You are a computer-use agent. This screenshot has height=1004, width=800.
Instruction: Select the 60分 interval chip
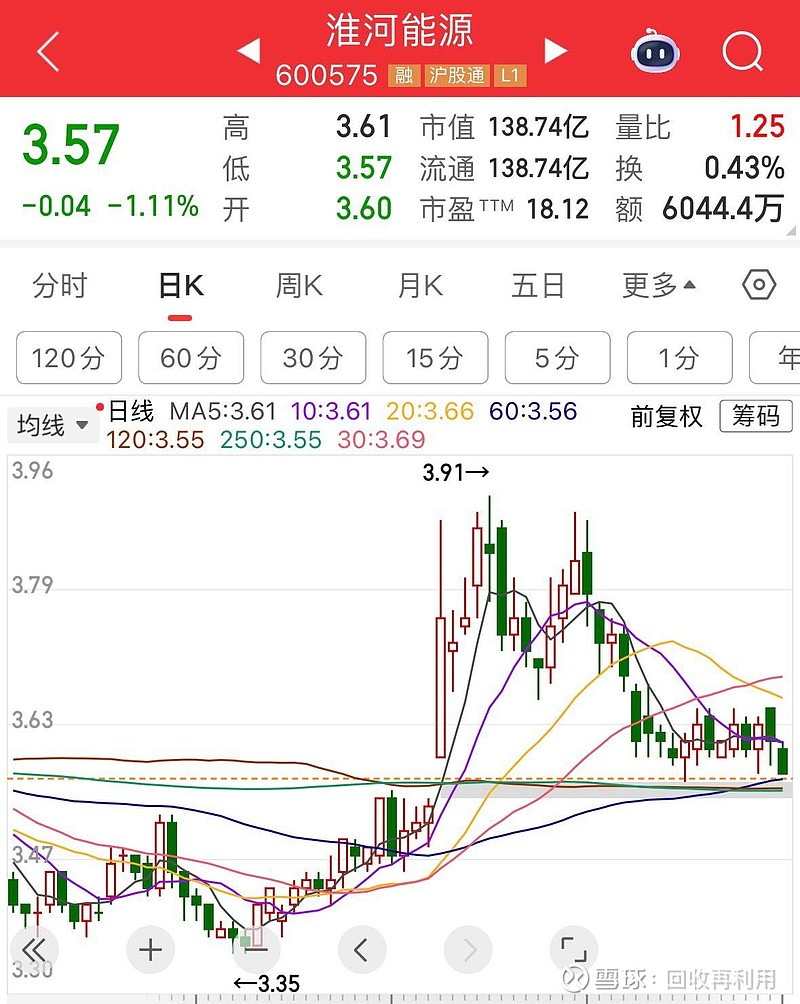coord(190,358)
